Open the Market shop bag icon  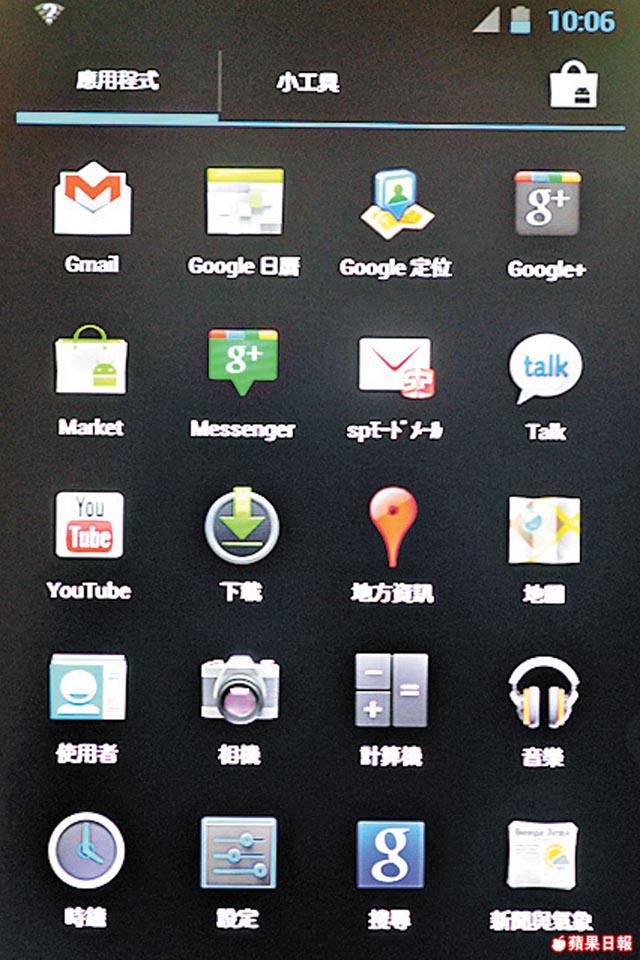[x=574, y=84]
